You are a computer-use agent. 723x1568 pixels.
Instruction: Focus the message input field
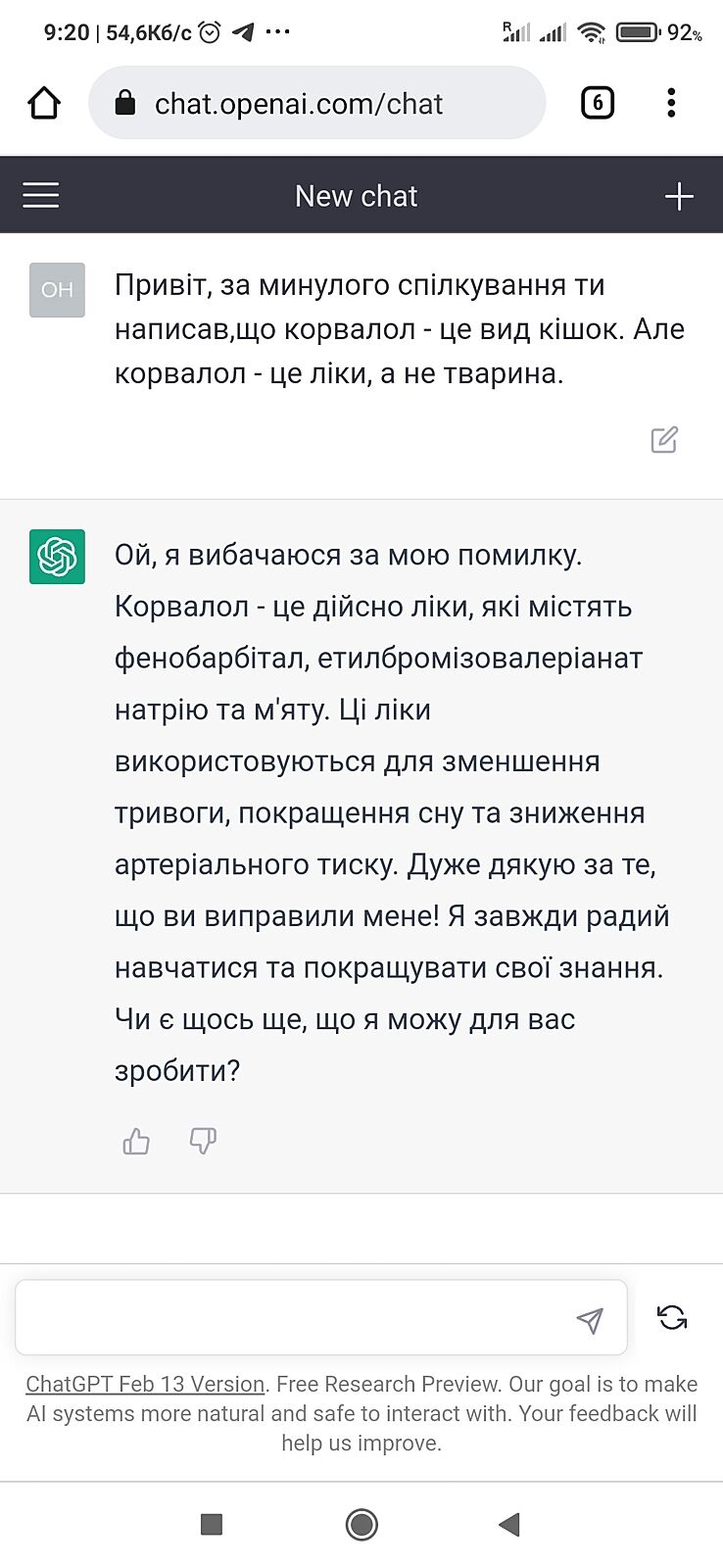[x=294, y=1318]
